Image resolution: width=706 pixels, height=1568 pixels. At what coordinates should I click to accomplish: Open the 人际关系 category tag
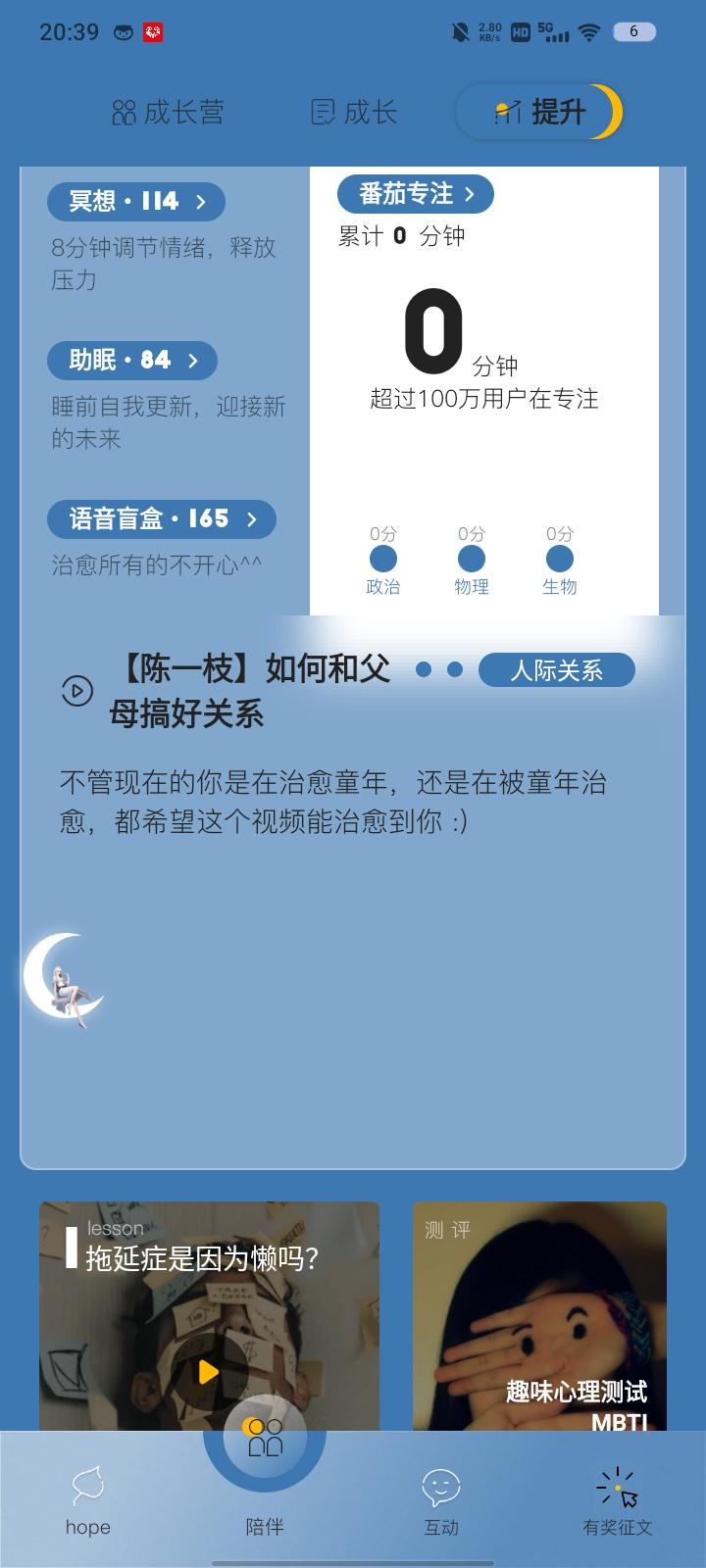pos(556,670)
